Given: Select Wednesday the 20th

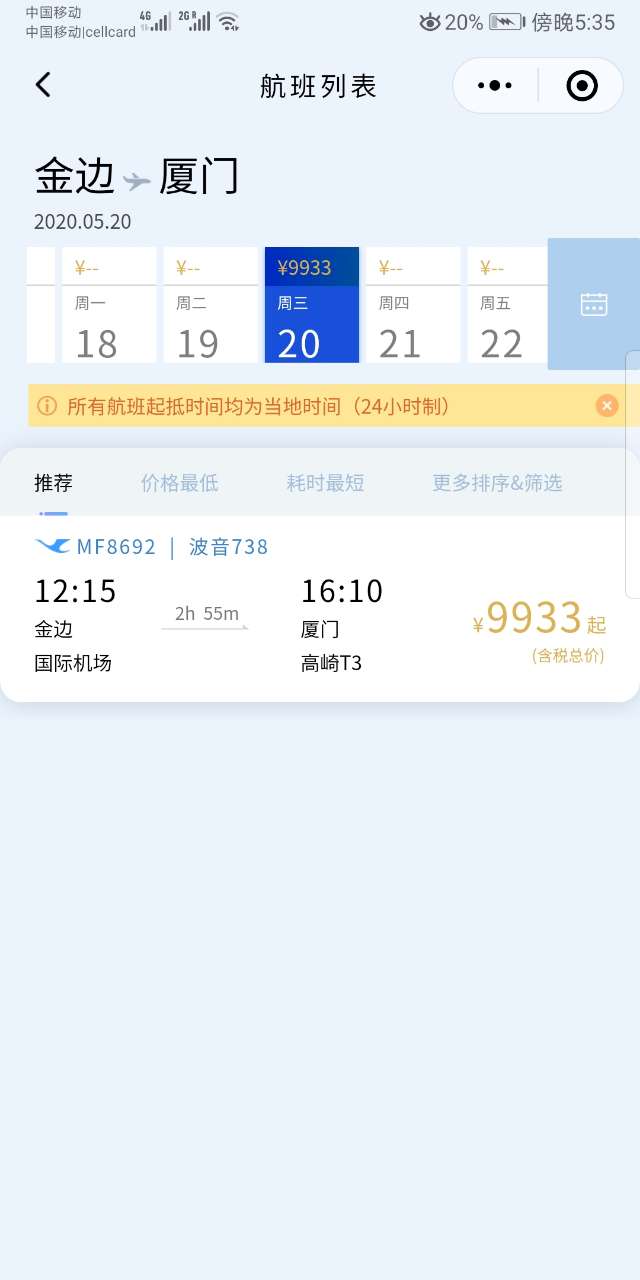Looking at the screenshot, I should (311, 305).
